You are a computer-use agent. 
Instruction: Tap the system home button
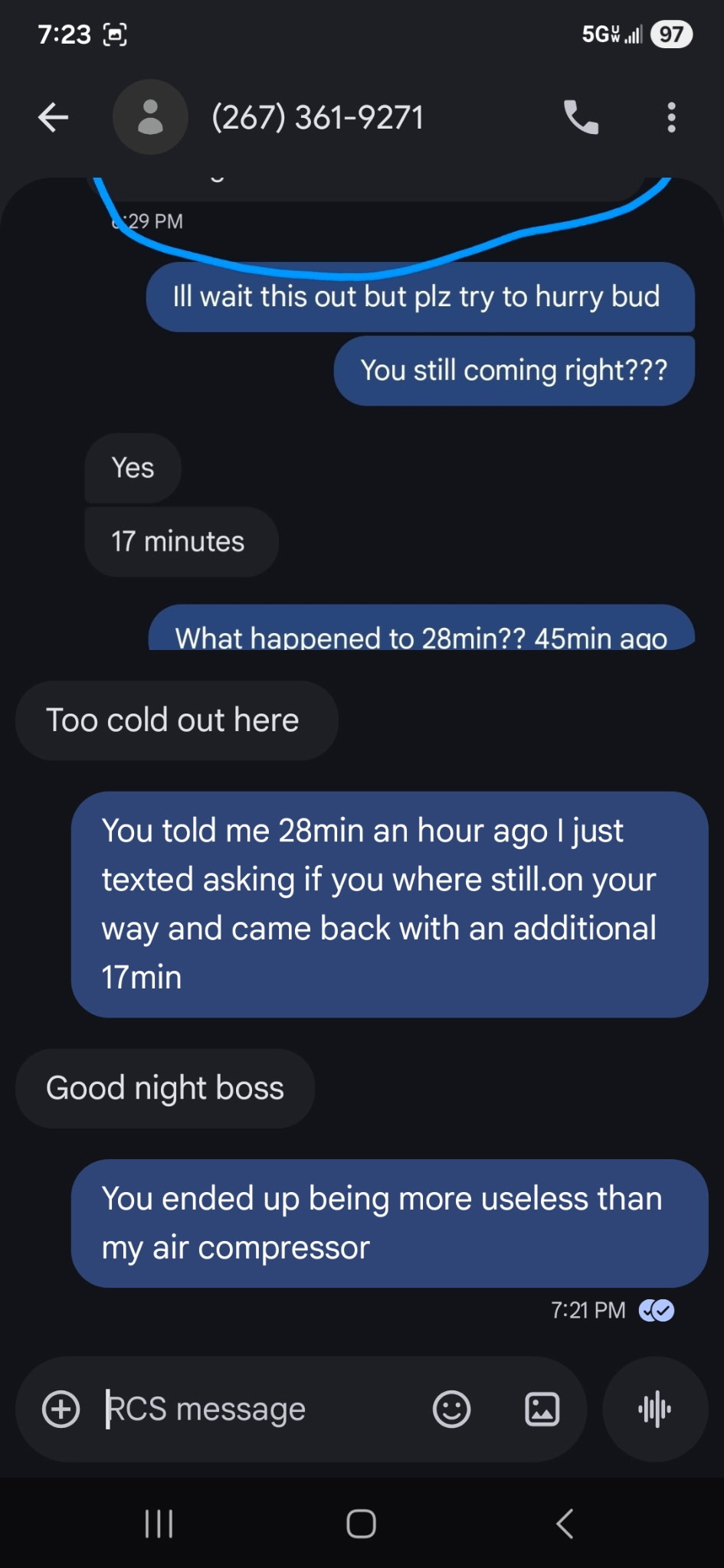coord(361,1524)
